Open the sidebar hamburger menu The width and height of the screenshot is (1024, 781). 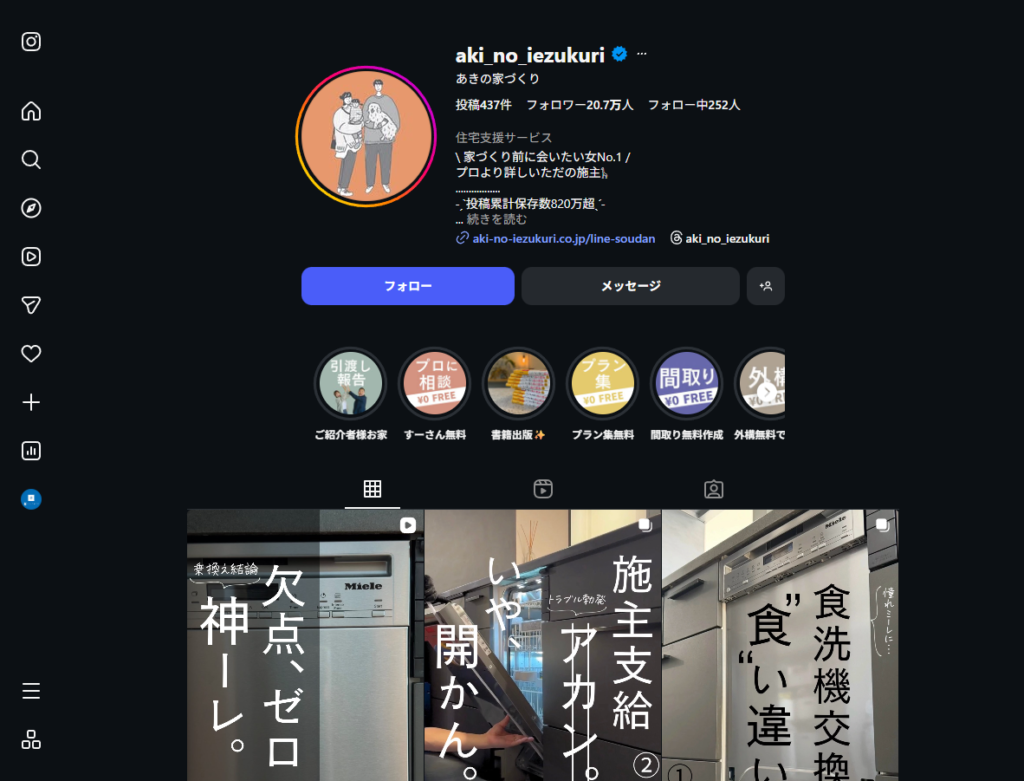31,691
